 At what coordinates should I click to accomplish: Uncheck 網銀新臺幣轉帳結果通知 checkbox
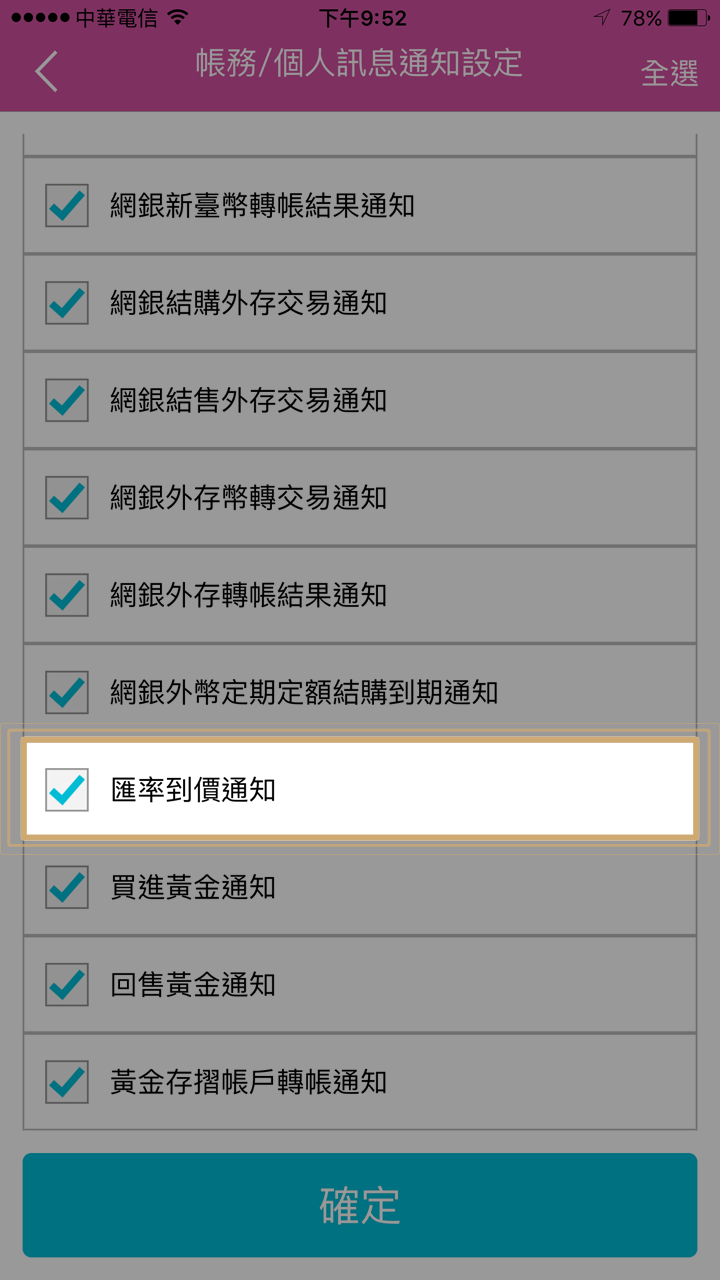pos(67,206)
